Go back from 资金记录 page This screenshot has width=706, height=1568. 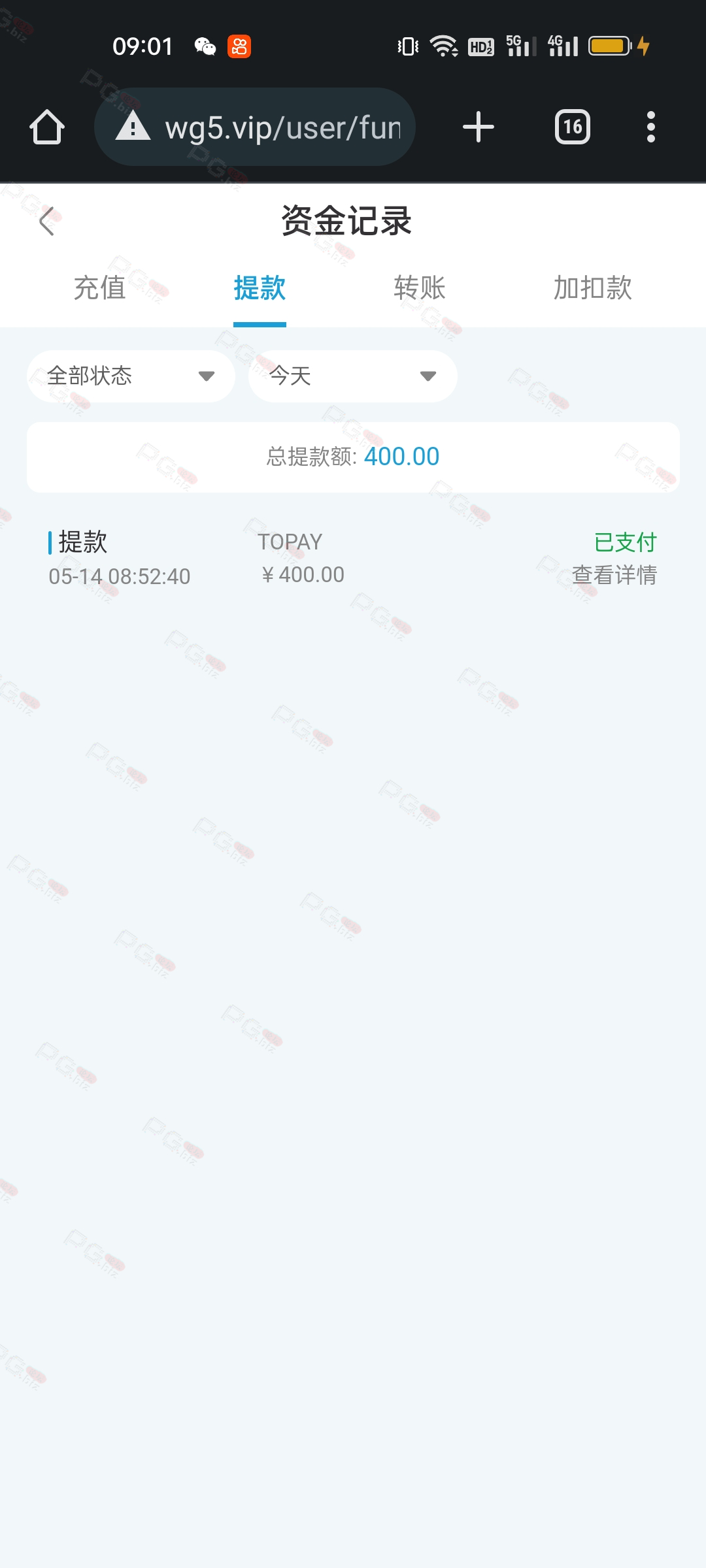[46, 221]
